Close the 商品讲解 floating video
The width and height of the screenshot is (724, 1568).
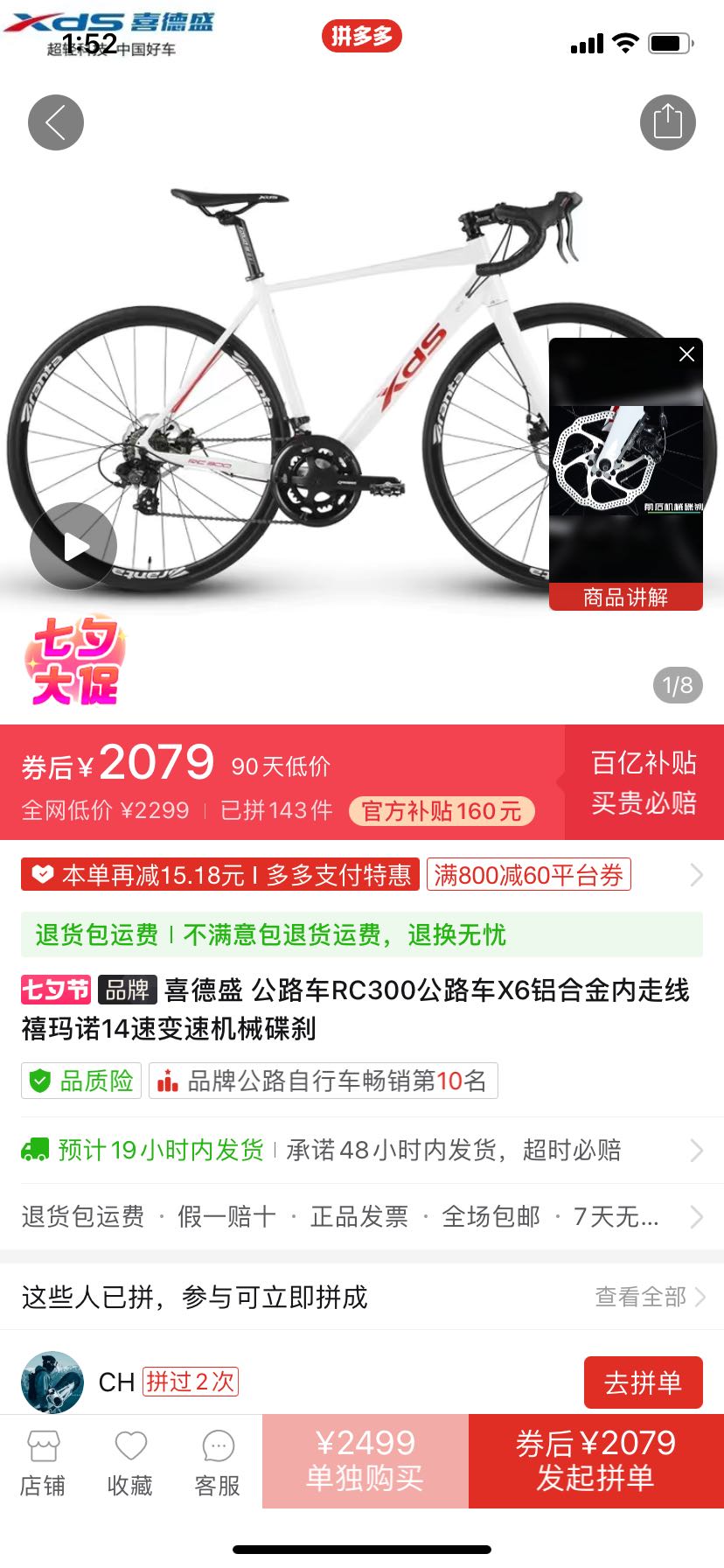[686, 353]
